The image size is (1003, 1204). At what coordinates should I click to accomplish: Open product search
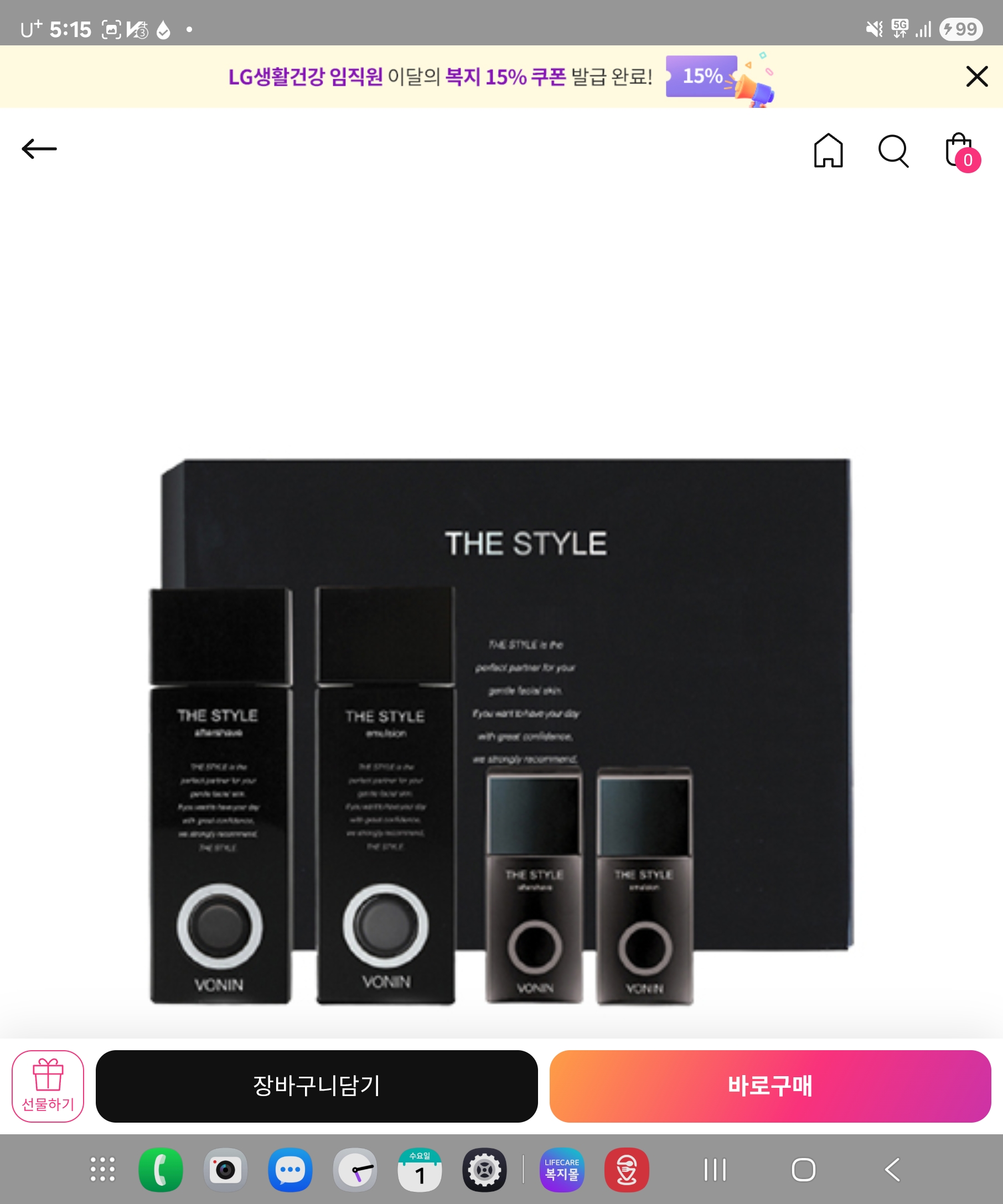(893, 152)
